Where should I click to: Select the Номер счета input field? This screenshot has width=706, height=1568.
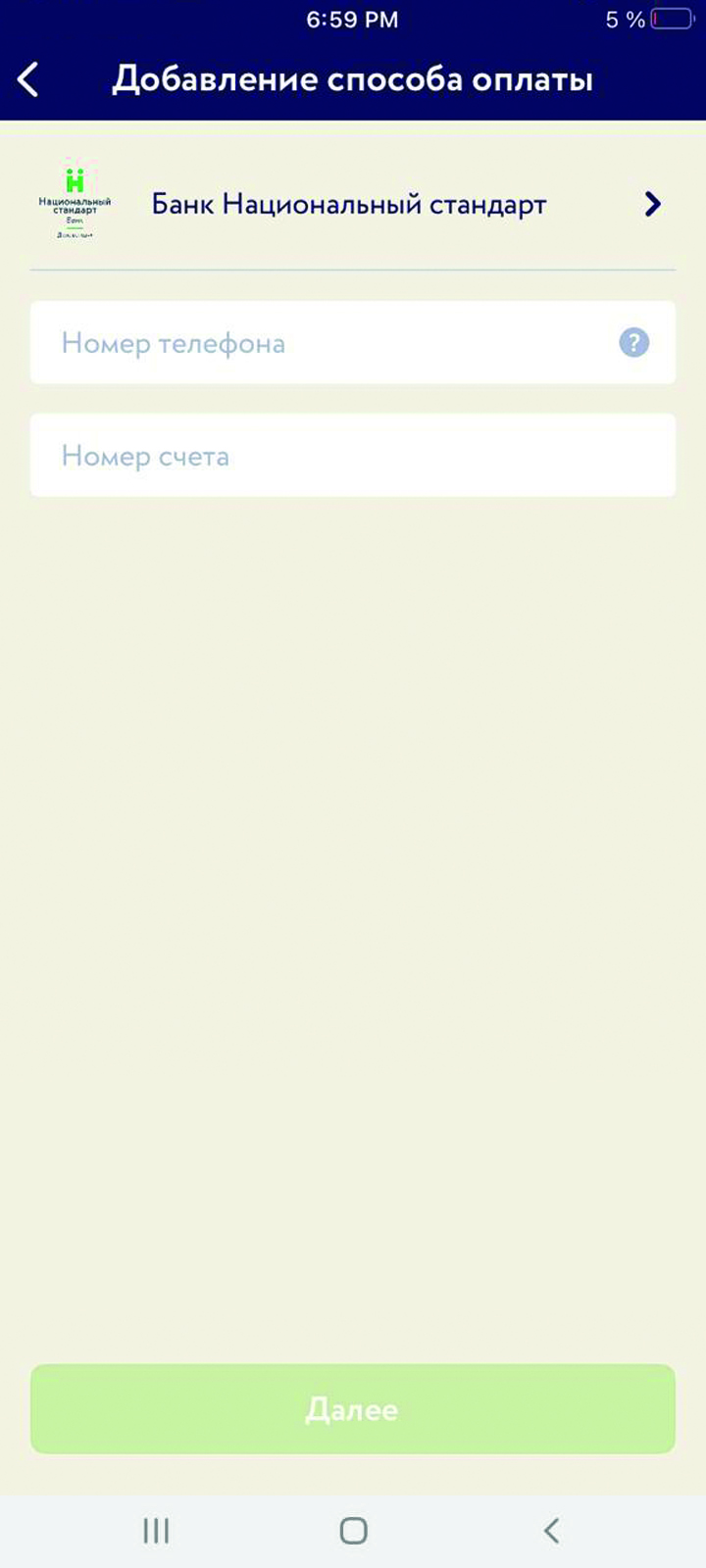coord(353,456)
